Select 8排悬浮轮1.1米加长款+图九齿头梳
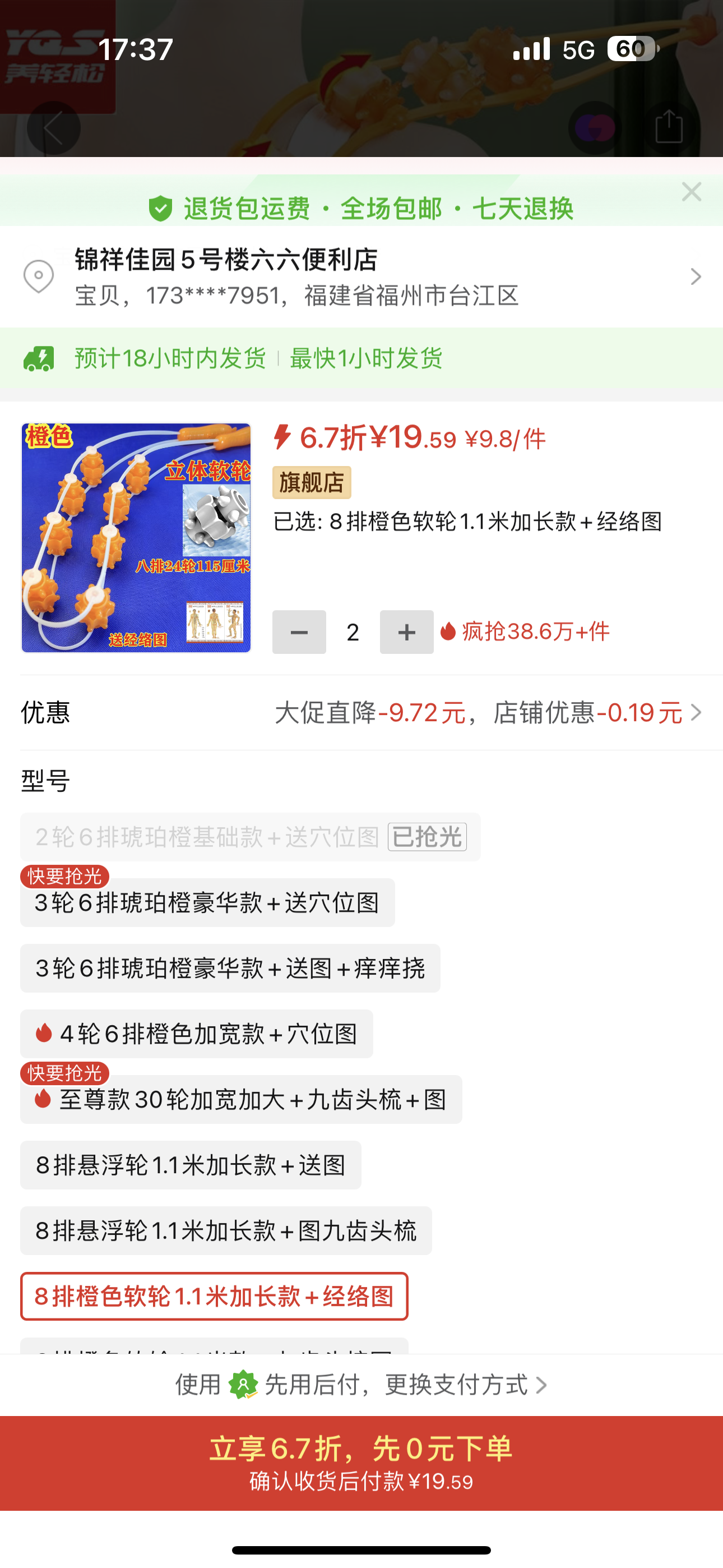Viewport: 723px width, 1568px height. (x=226, y=1231)
